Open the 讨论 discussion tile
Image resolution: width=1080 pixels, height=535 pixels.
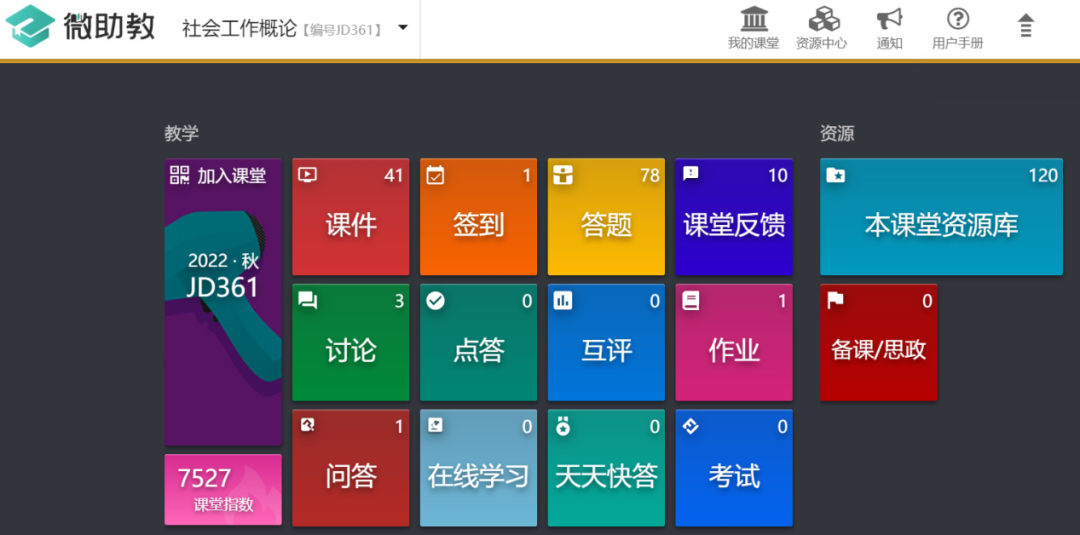click(351, 342)
